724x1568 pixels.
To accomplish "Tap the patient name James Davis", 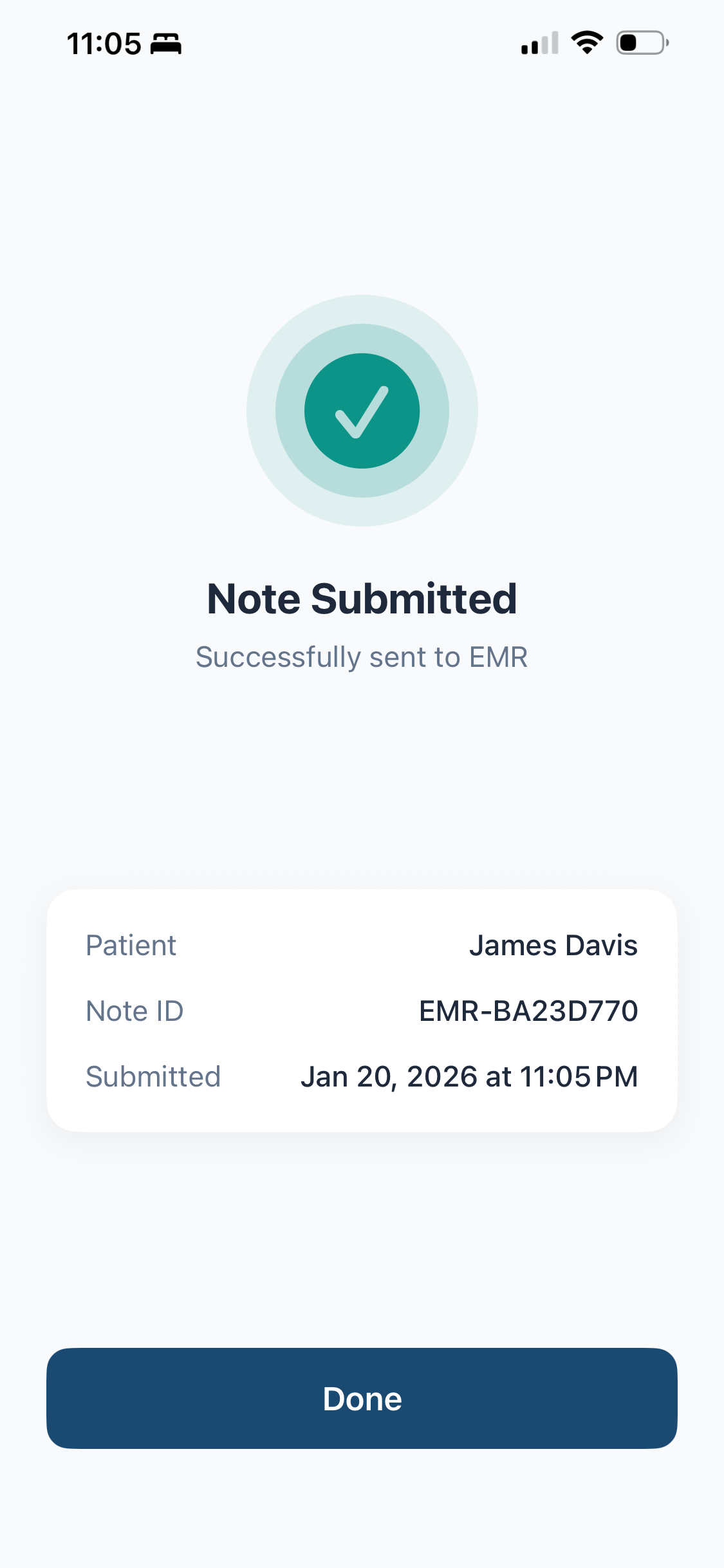I will click(x=553, y=945).
